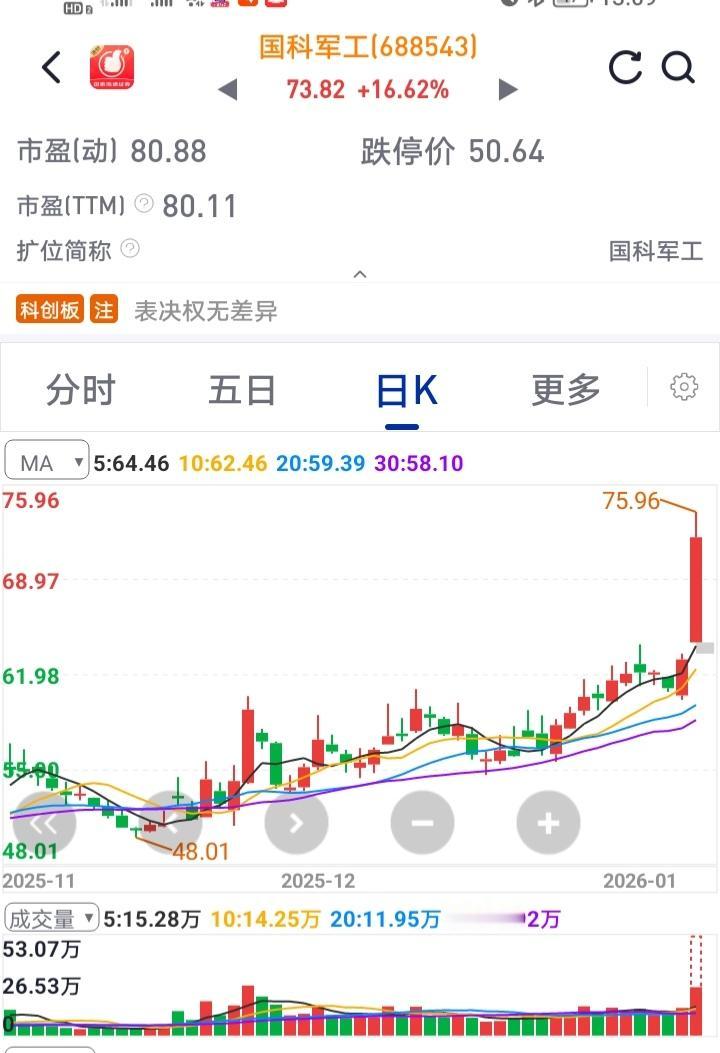Image resolution: width=720 pixels, height=1053 pixels.
Task: Select next stock with right triangle arrow
Action: (x=509, y=89)
